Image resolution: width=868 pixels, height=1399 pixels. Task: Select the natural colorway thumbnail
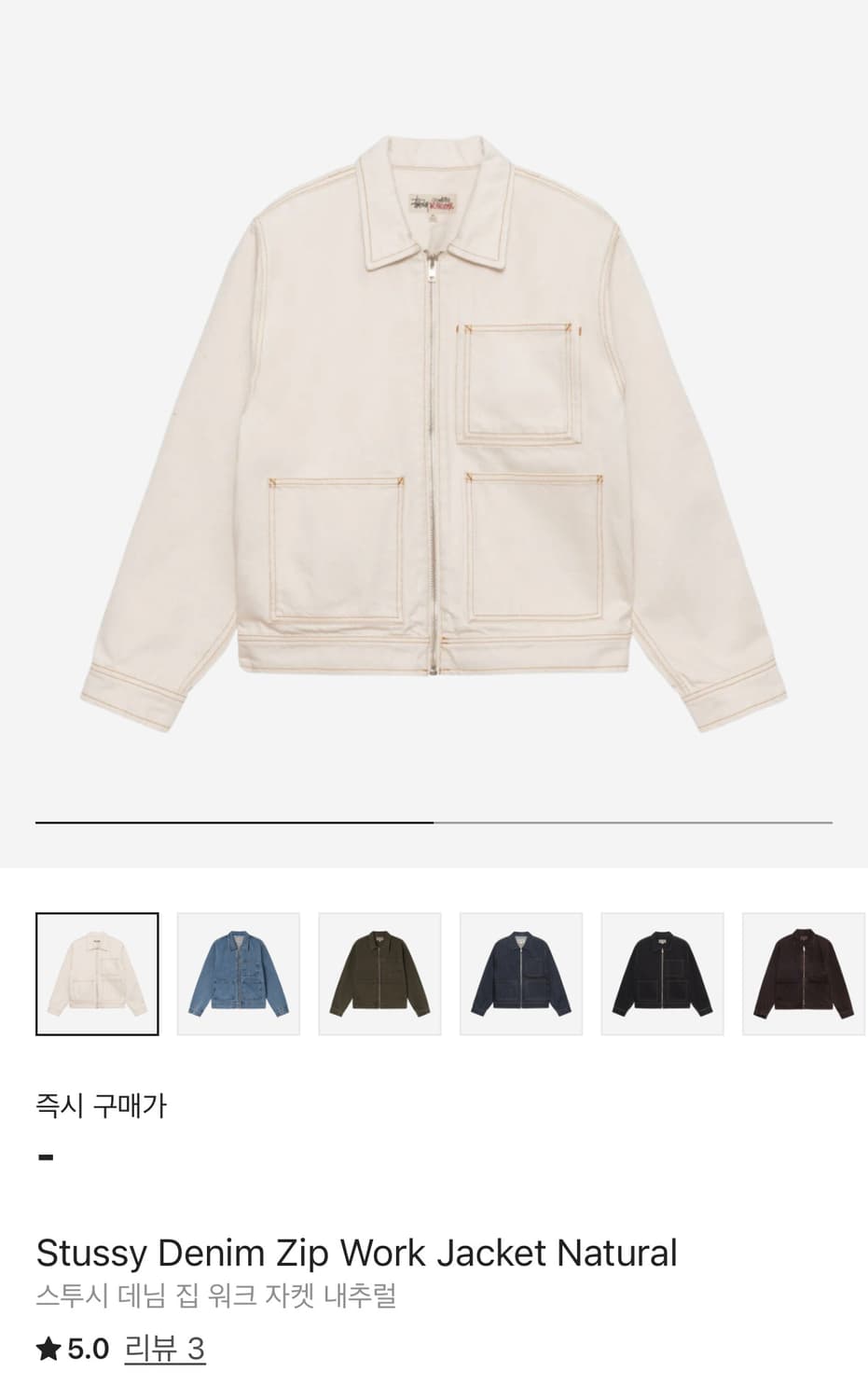pyautogui.click(x=97, y=972)
